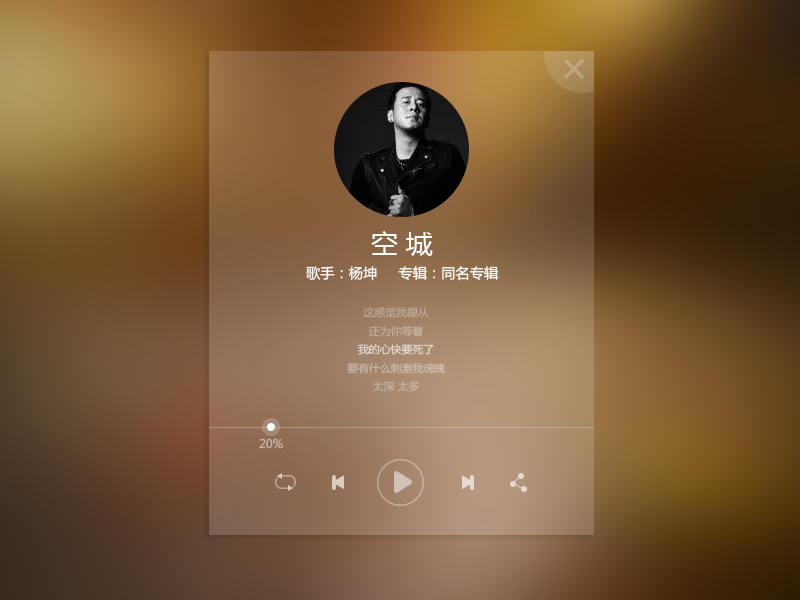
Task: Skip to the next track
Action: [x=468, y=482]
